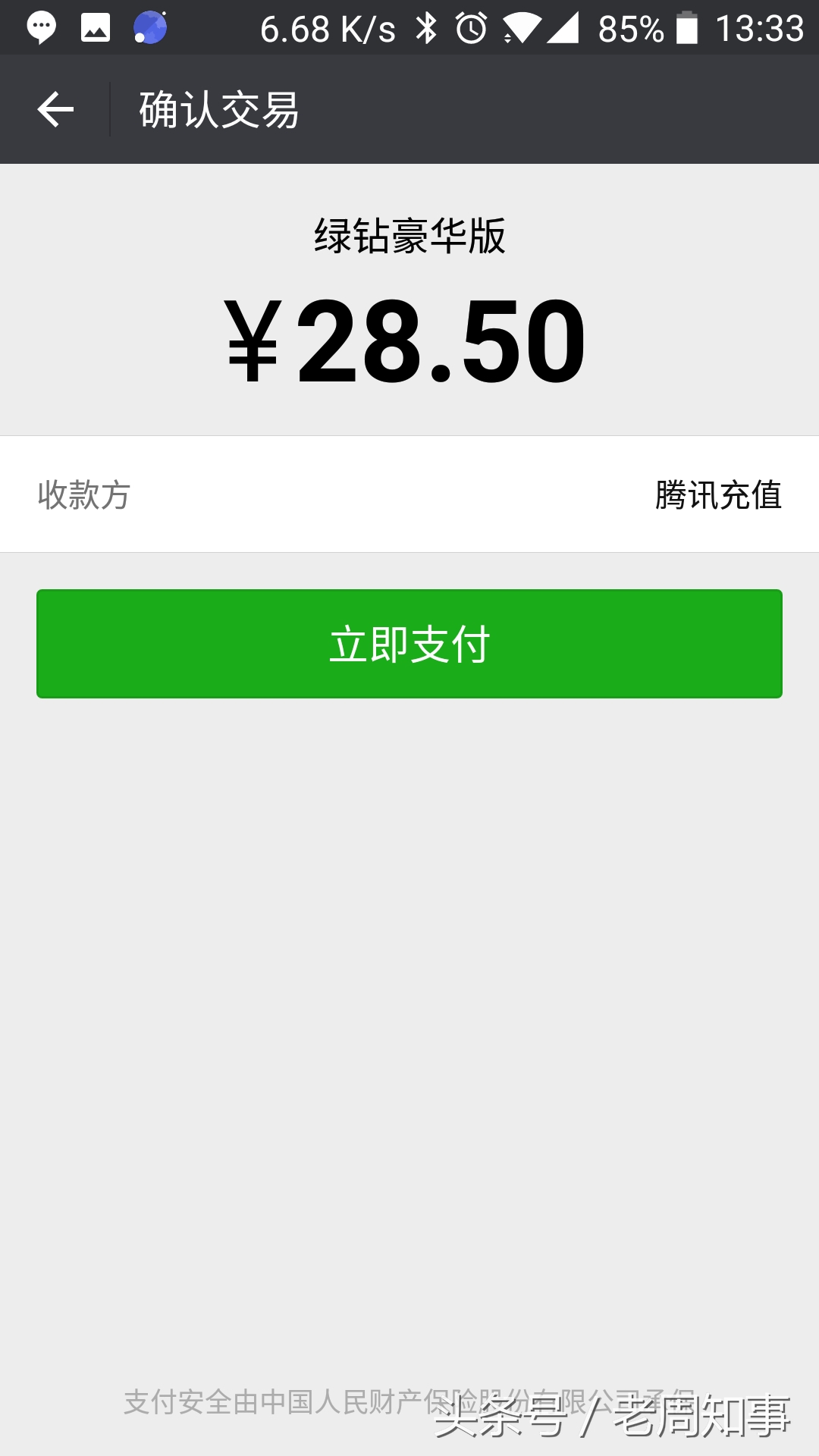Tap the 腾讯充值 payee link
This screenshot has height=1456, width=819.
[719, 494]
